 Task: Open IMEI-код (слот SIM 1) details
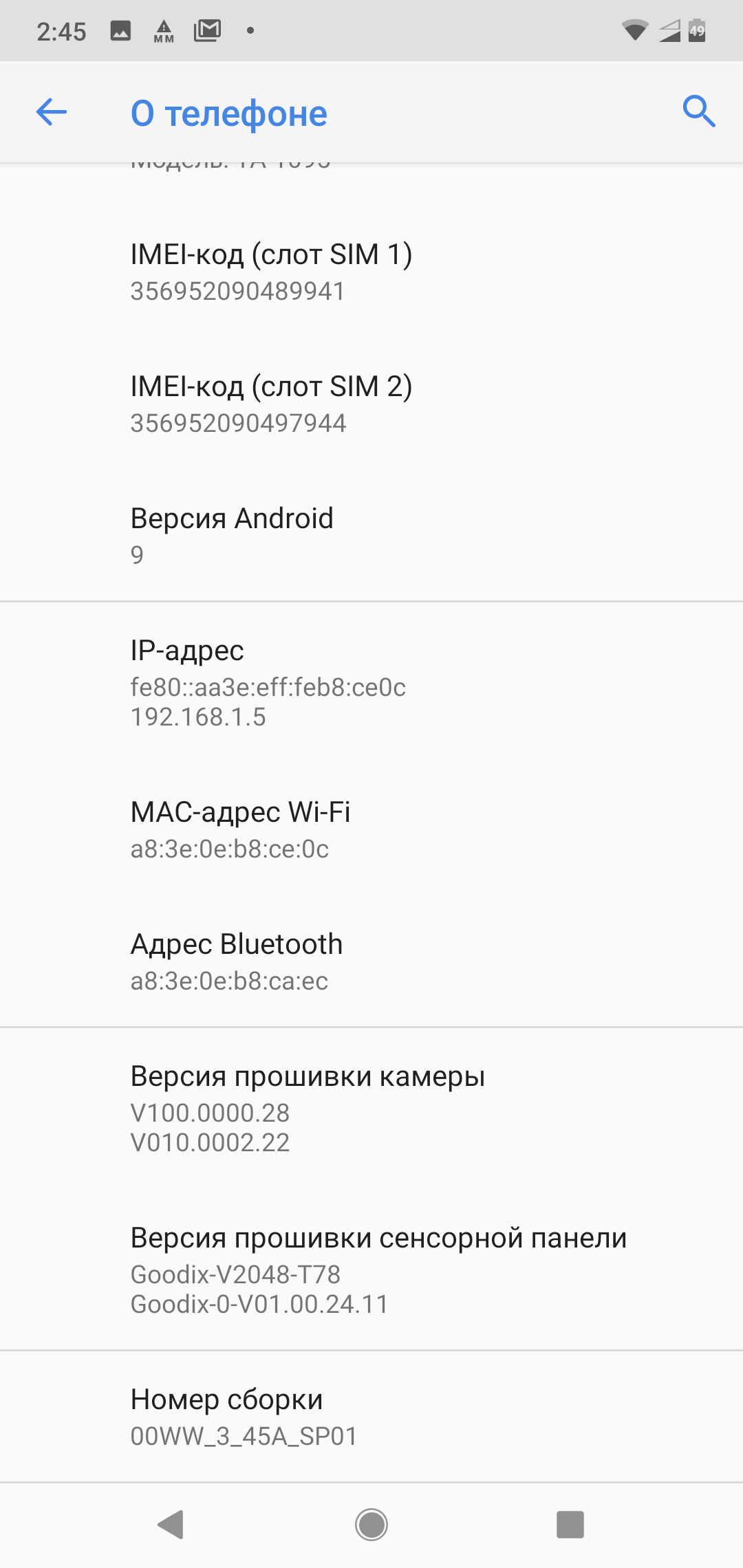click(x=371, y=272)
